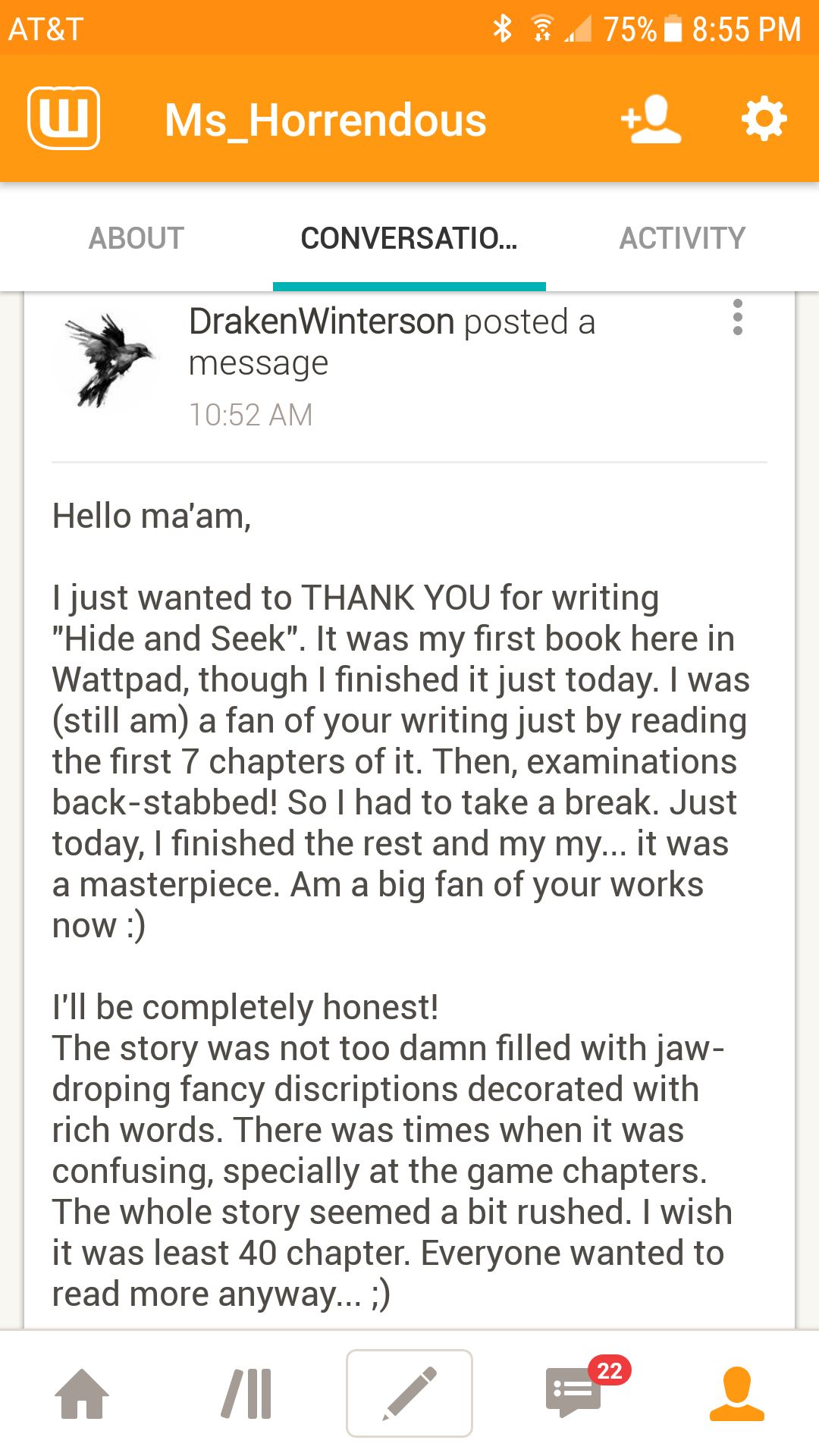Go to the Home tab
The image size is (819, 1456).
pyautogui.click(x=82, y=1394)
